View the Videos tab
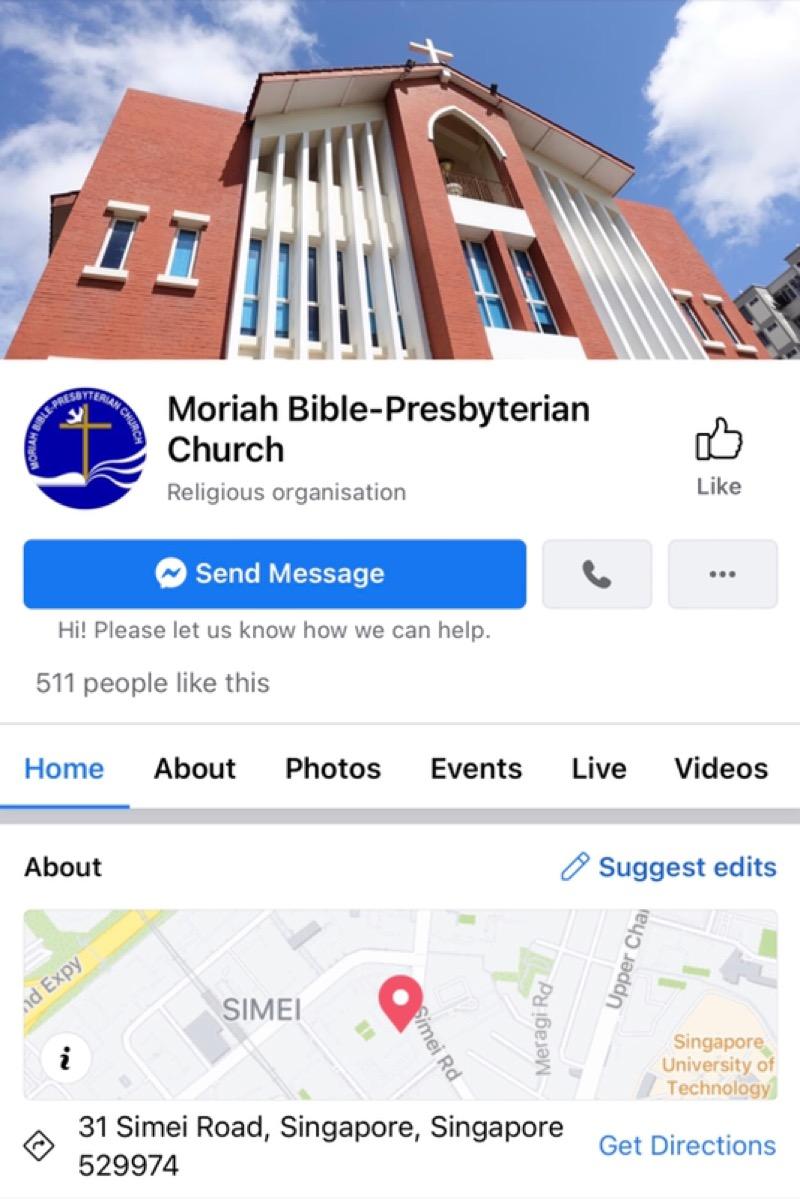This screenshot has height=1199, width=800. (x=721, y=768)
